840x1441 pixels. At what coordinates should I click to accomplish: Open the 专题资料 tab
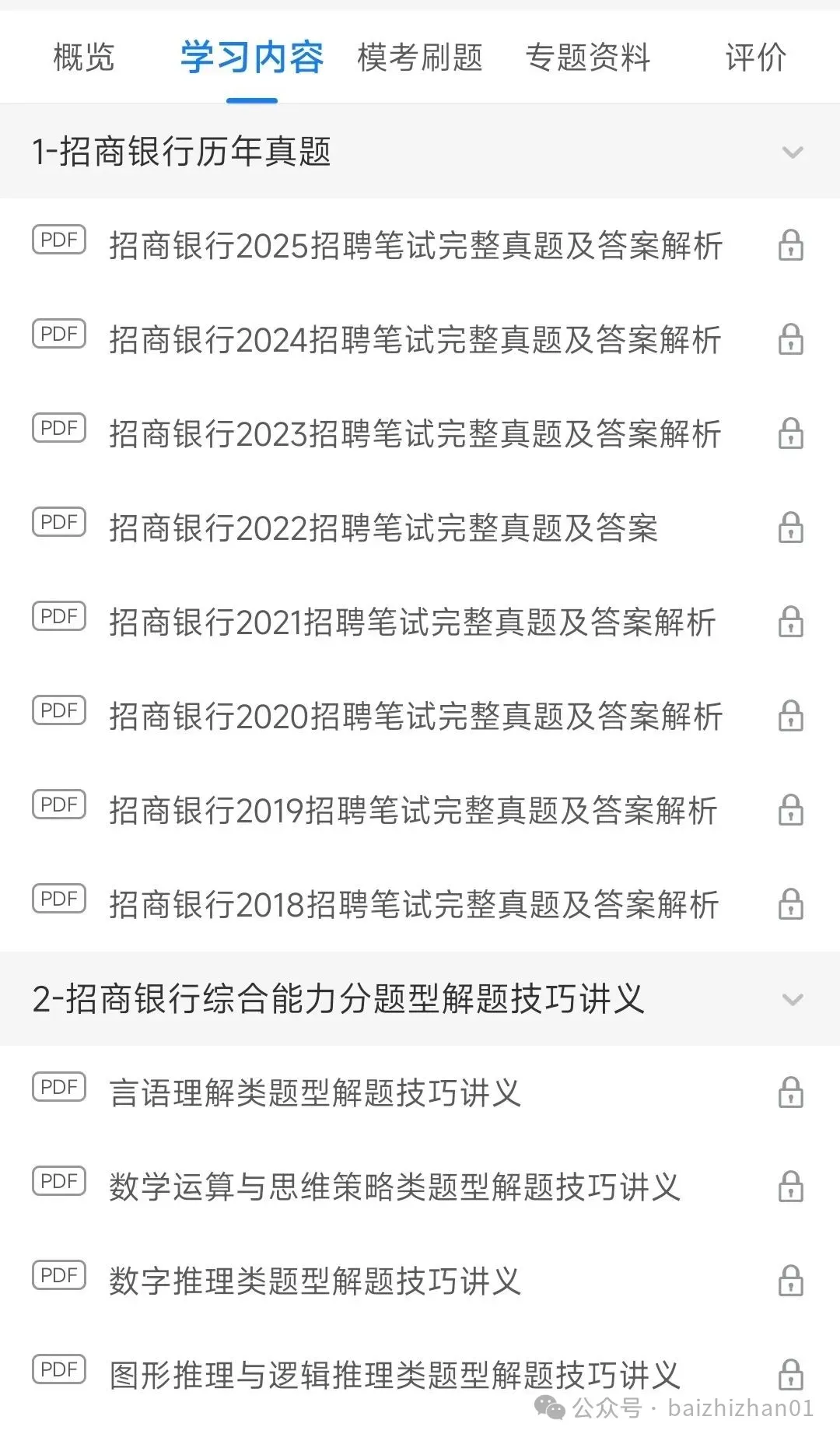588,58
